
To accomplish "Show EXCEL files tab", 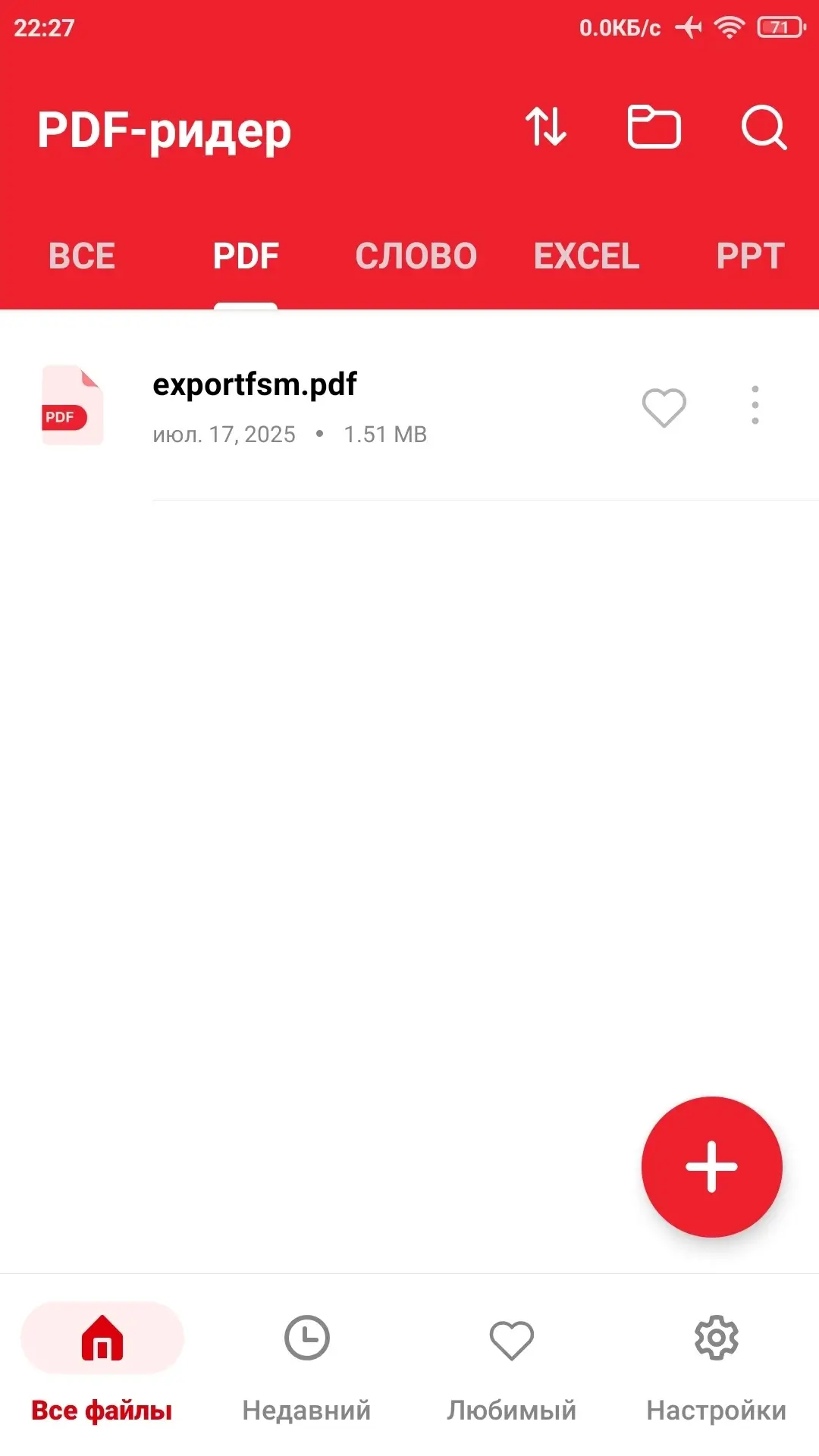I will point(586,256).
